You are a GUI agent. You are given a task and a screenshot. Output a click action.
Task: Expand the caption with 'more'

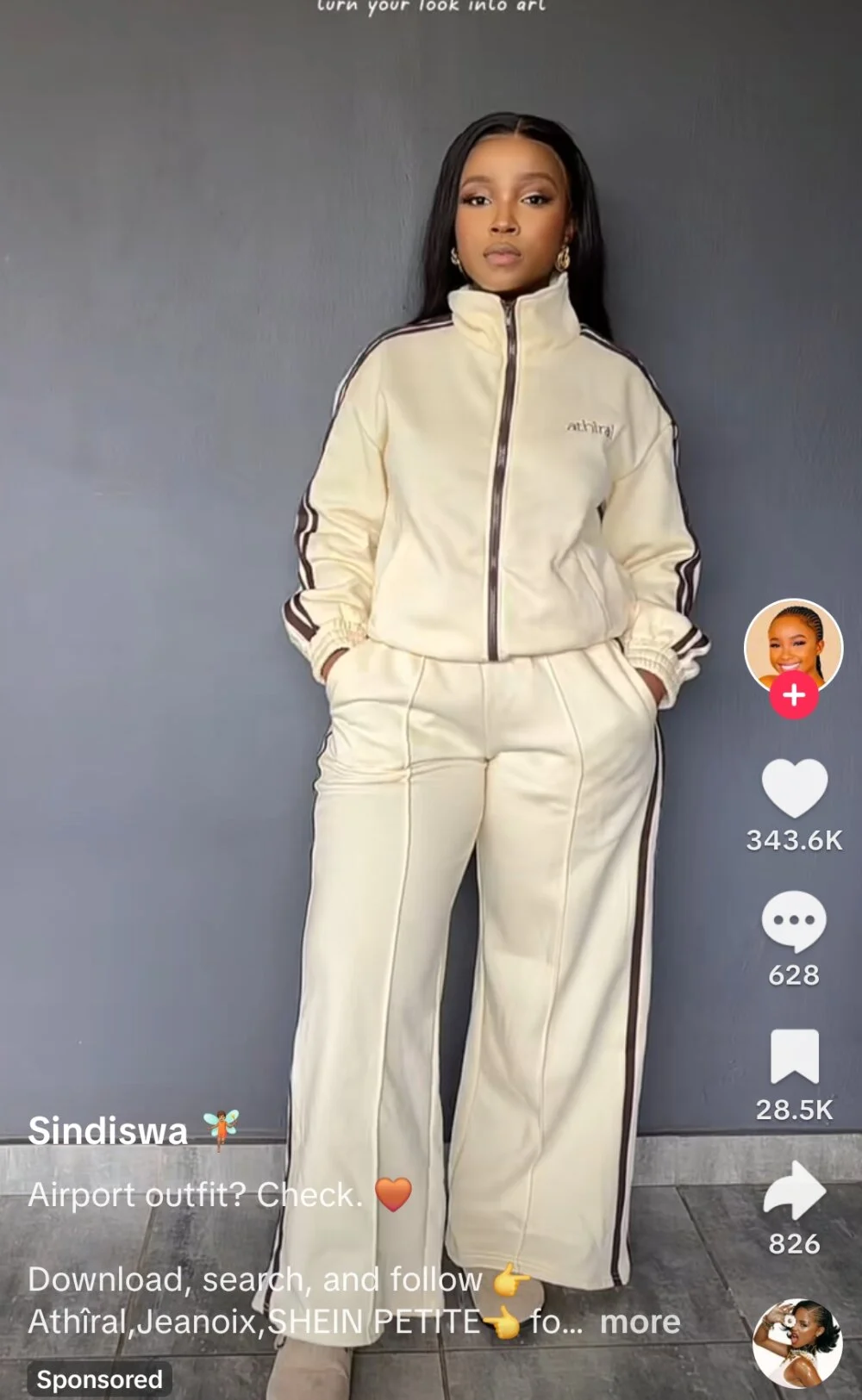click(640, 1322)
